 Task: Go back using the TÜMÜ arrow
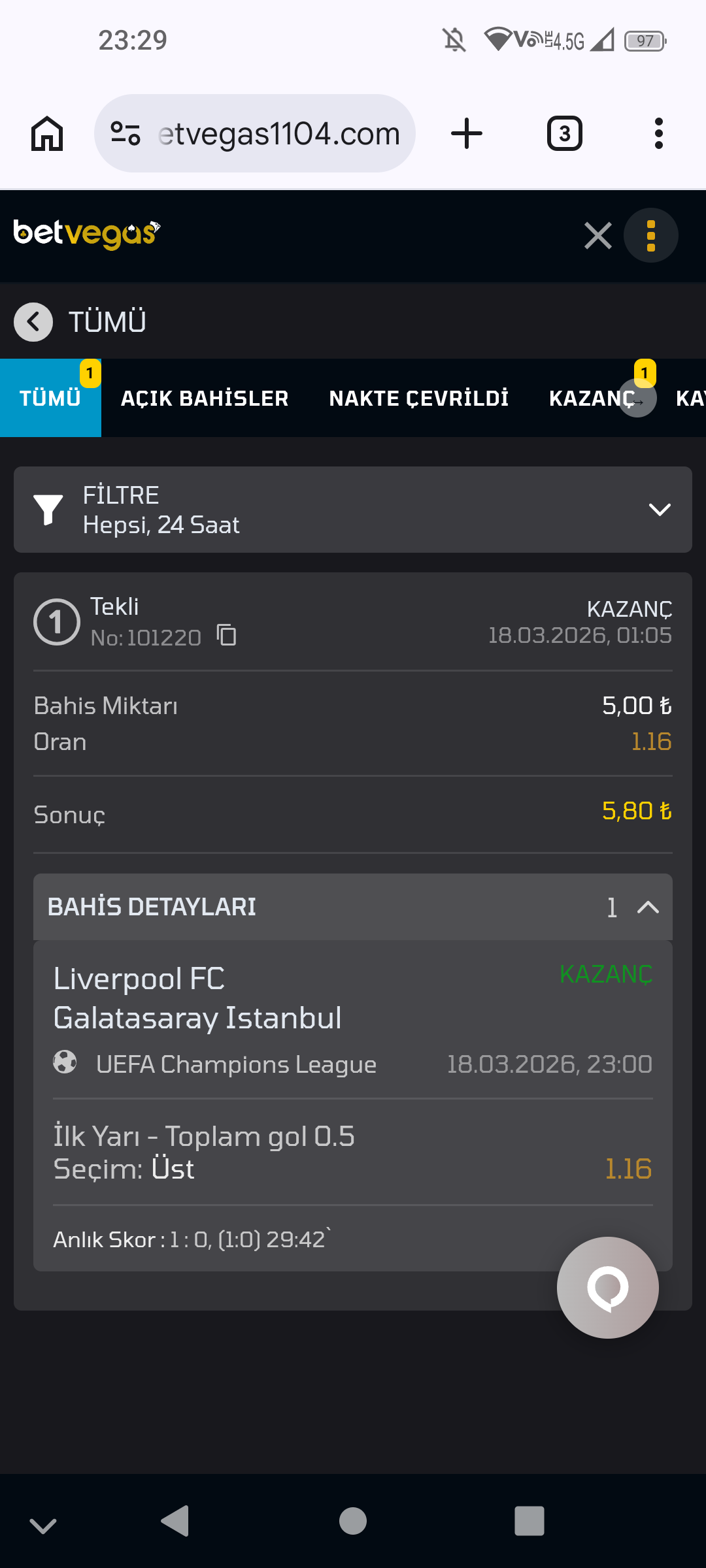(x=33, y=322)
